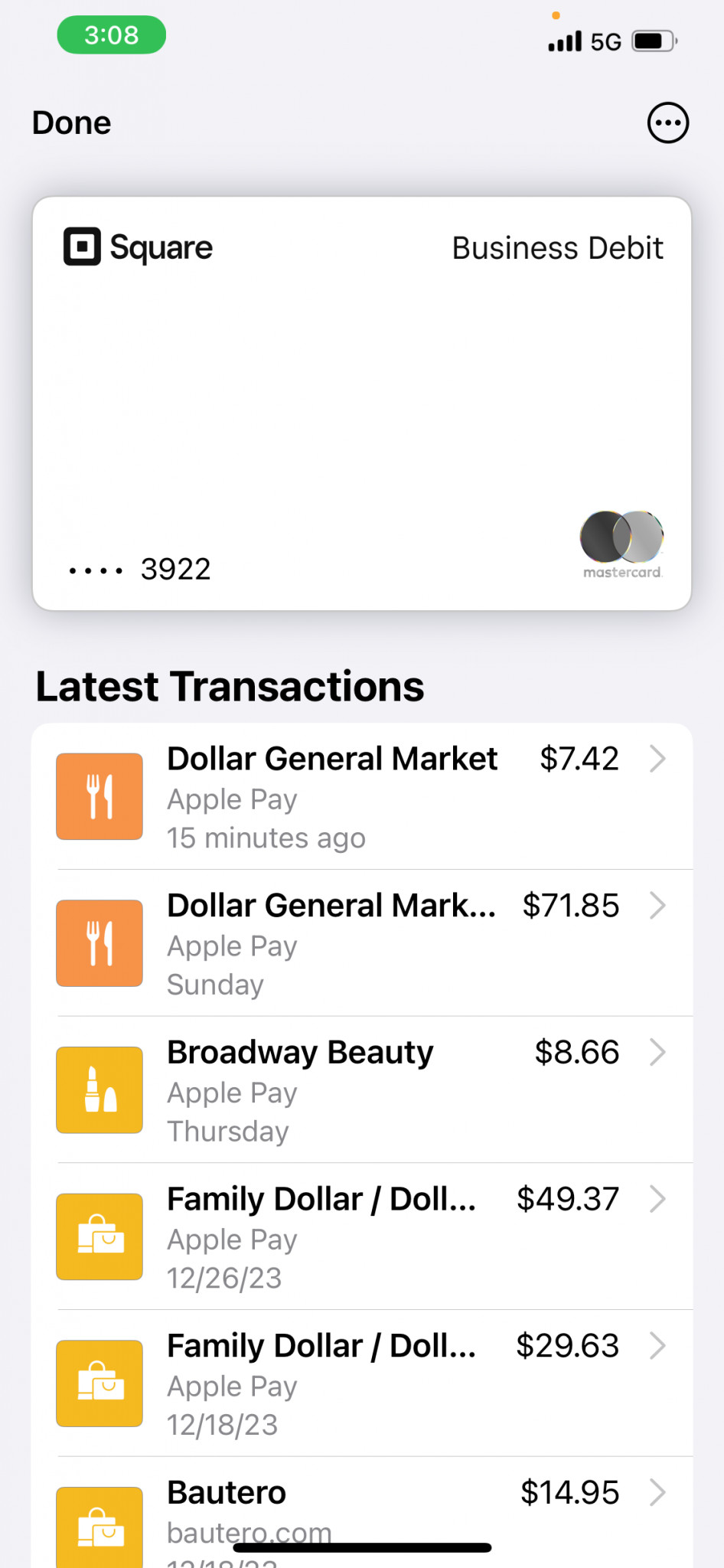View the $71.85 Dollar General transaction from Sunday
The width and height of the screenshot is (724, 1568).
point(362,943)
